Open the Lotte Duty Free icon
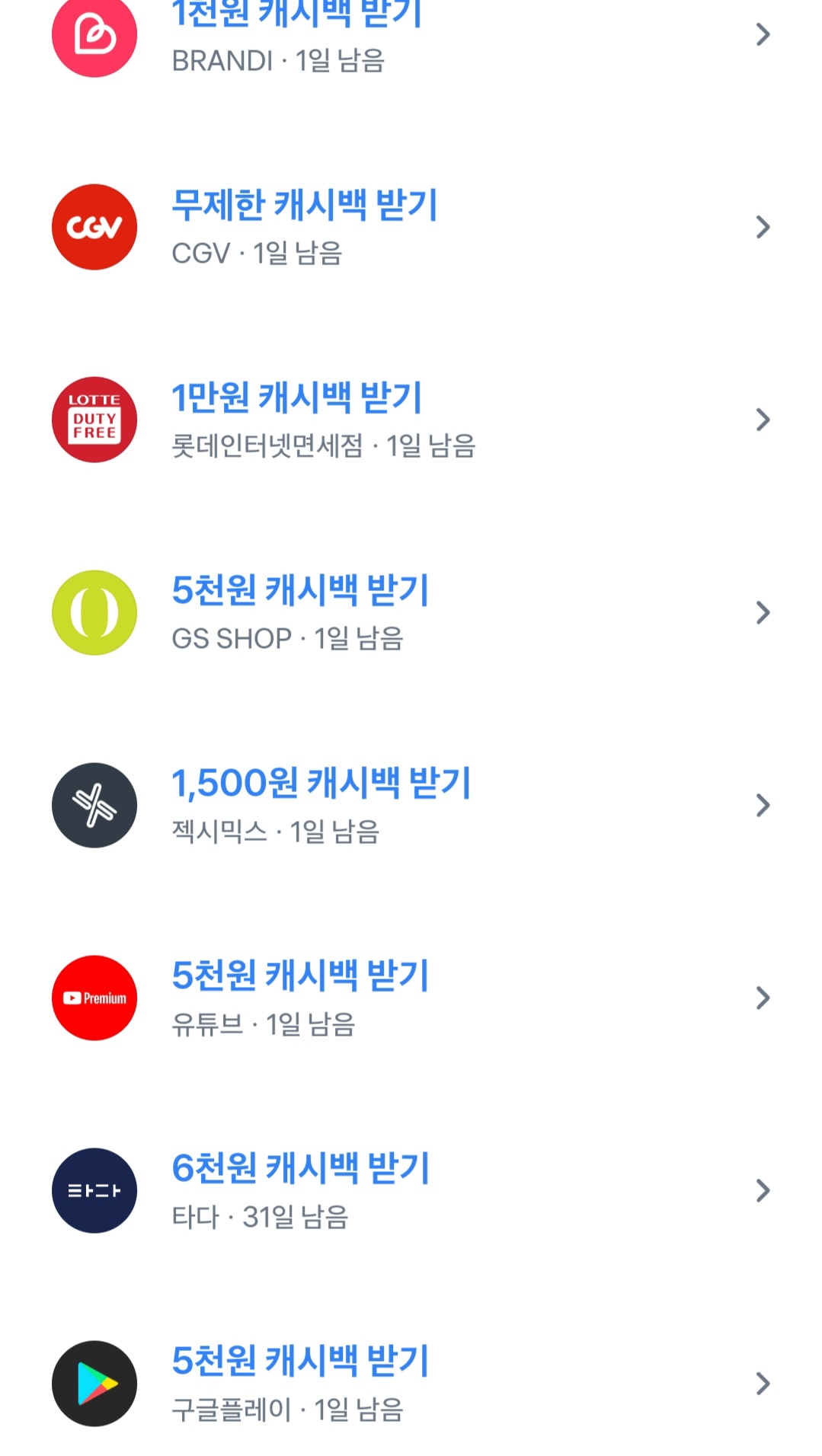This screenshot has height=1456, width=822. point(94,420)
